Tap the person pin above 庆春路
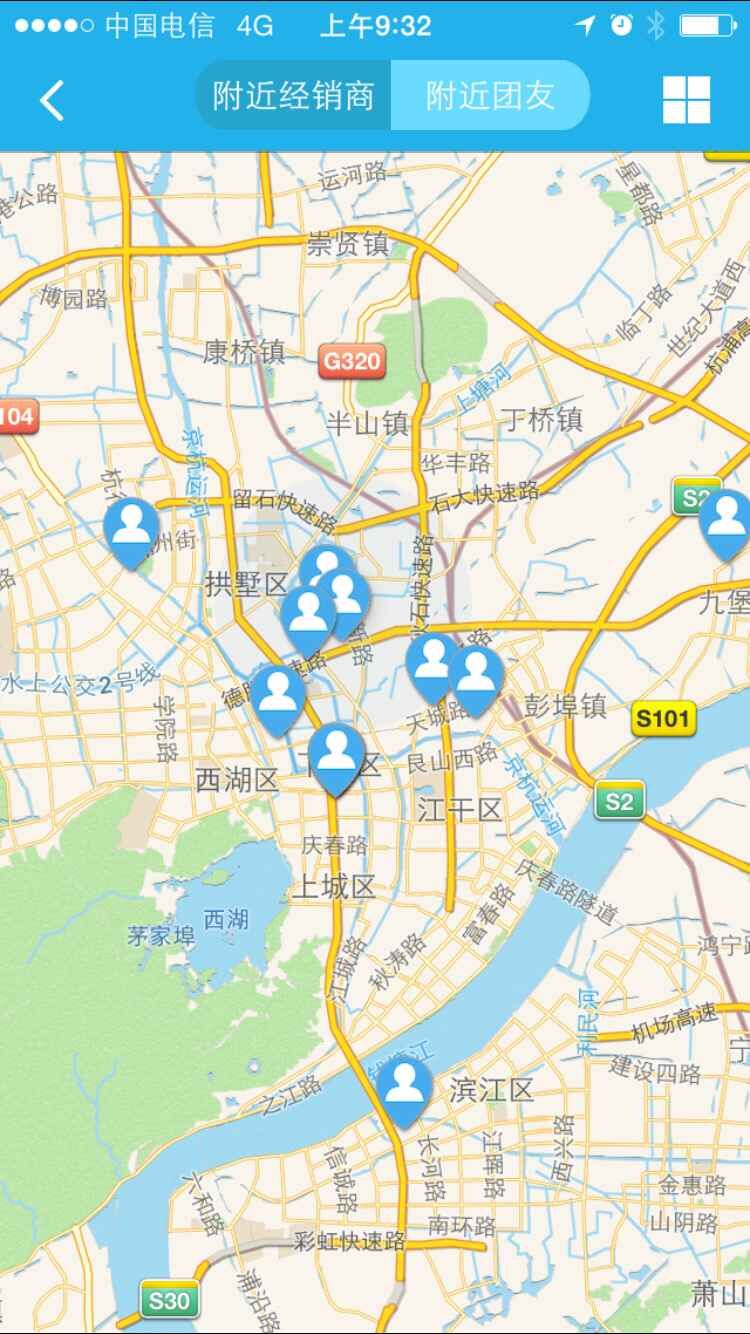This screenshot has width=750, height=1334. 337,754
